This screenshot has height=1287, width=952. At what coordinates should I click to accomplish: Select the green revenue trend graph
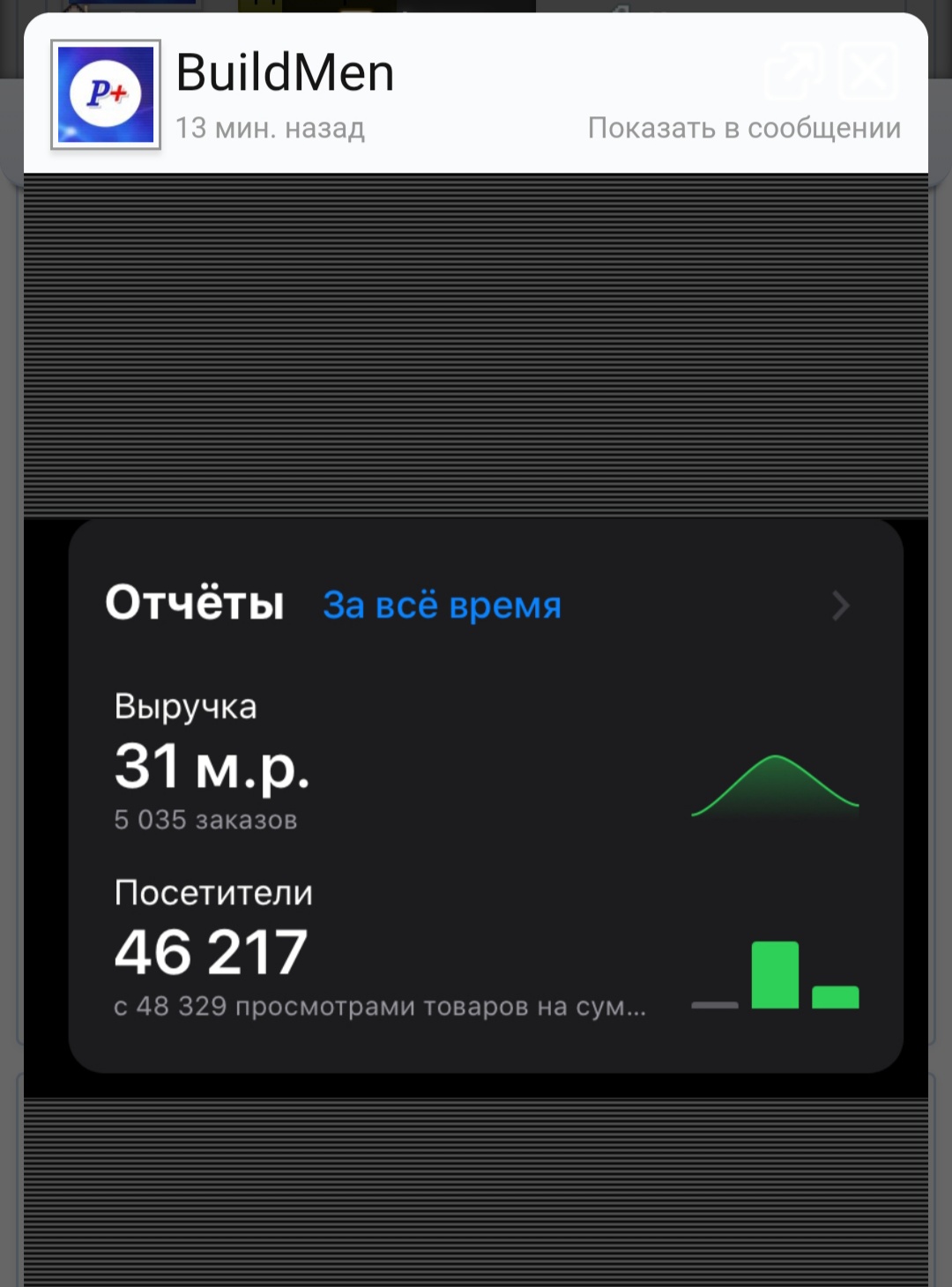[776, 785]
